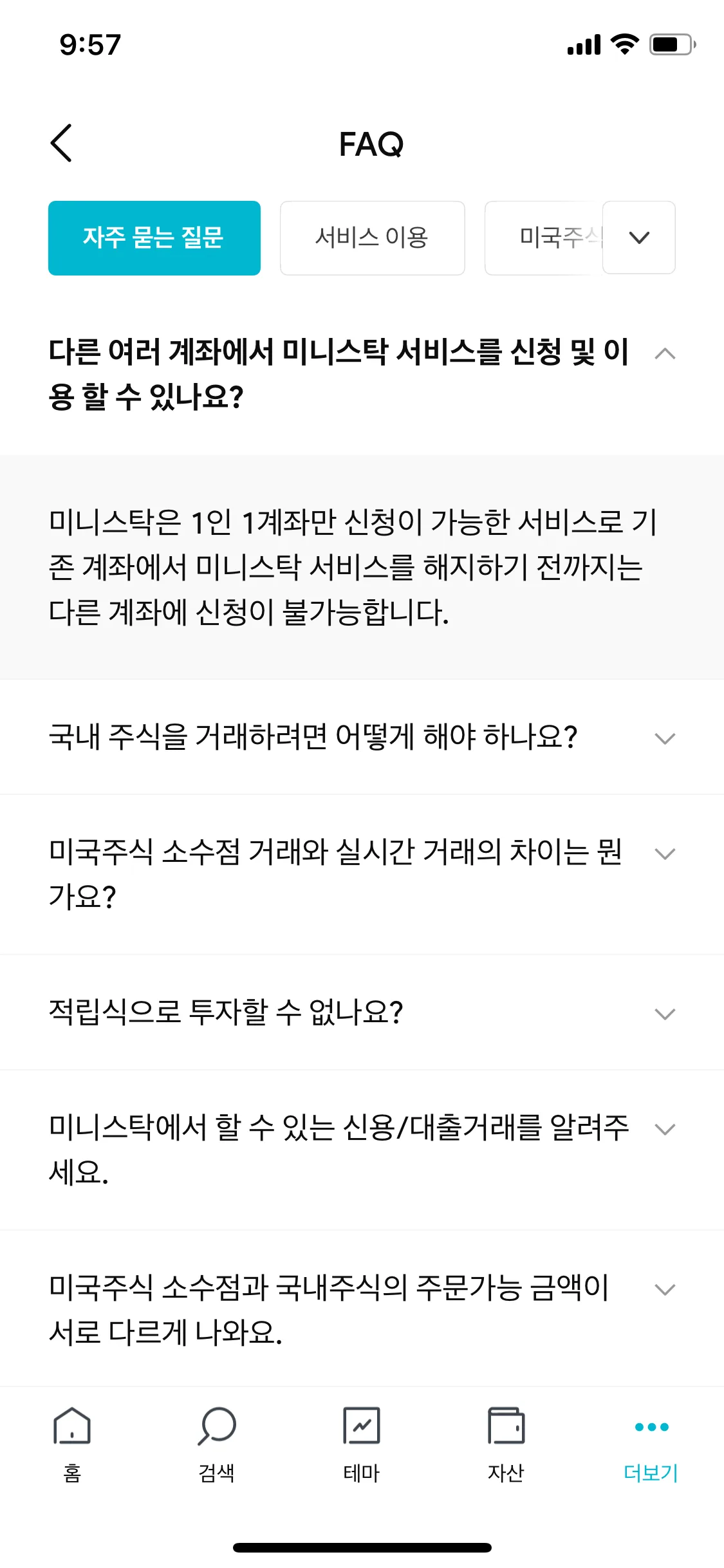The height and width of the screenshot is (1568, 724).
Task: Expand the 소수점 거래와 실시간 거래 question
Action: [x=664, y=854]
